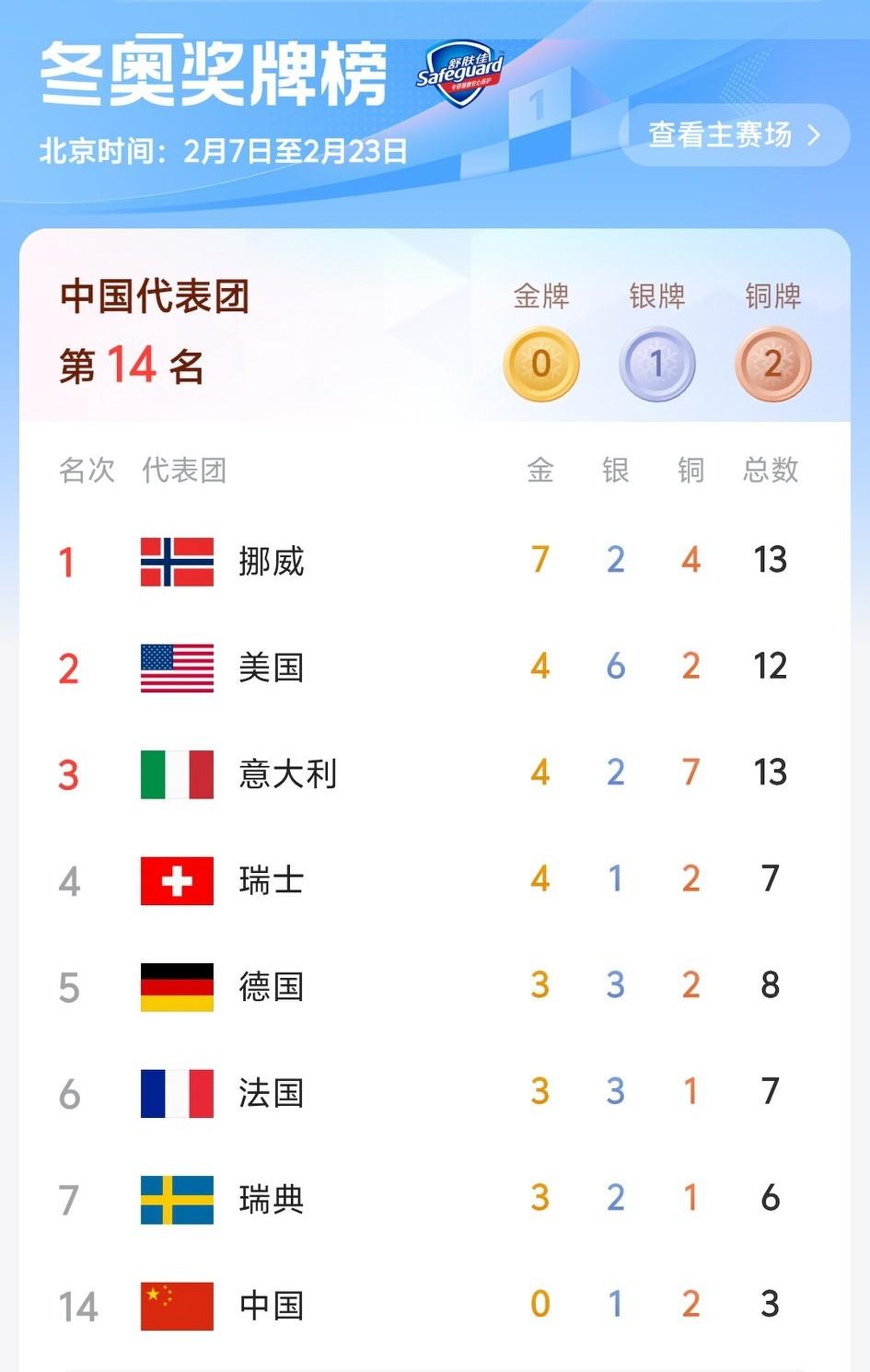The height and width of the screenshot is (1372, 870).
Task: Select the 总数 total column header
Action: tap(770, 471)
